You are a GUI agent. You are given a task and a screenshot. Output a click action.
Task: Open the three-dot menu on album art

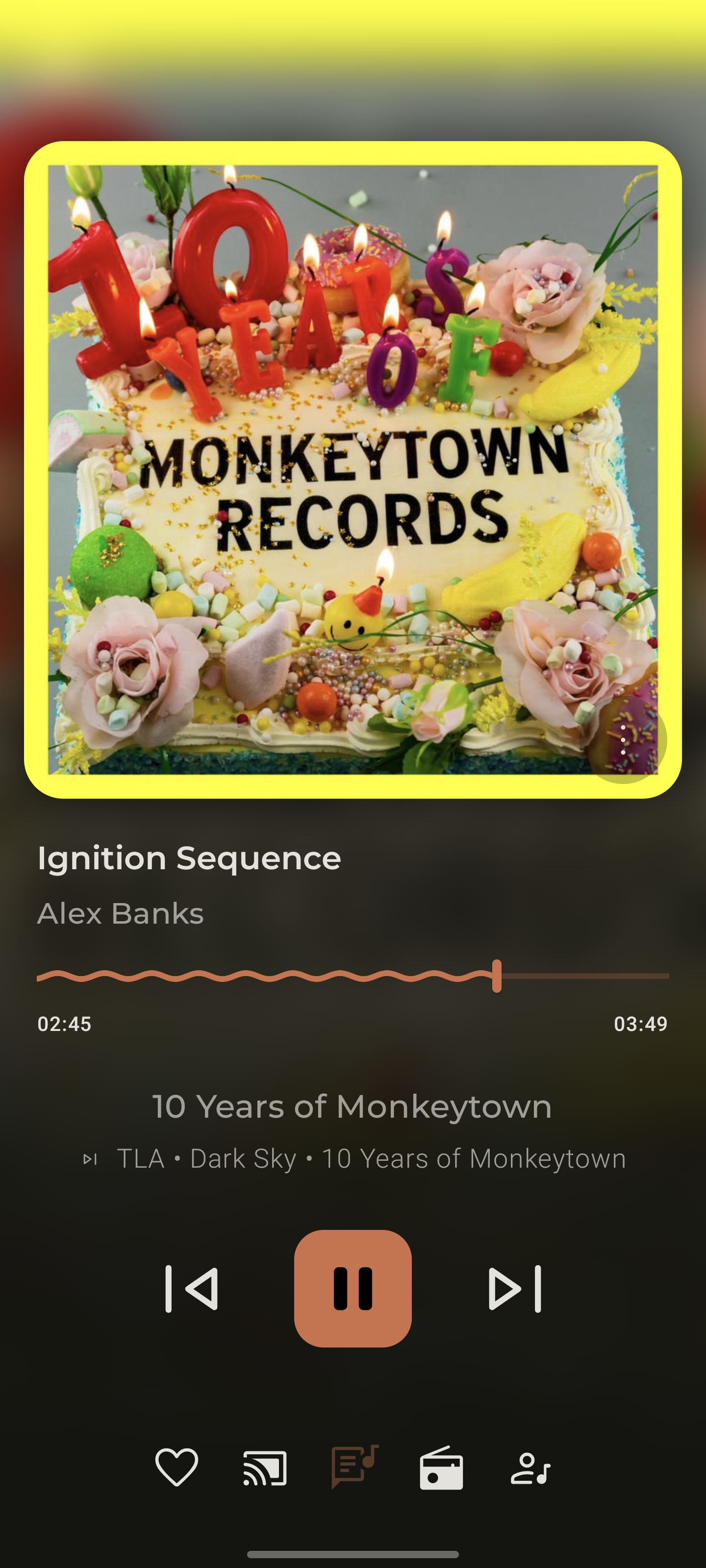point(623,740)
